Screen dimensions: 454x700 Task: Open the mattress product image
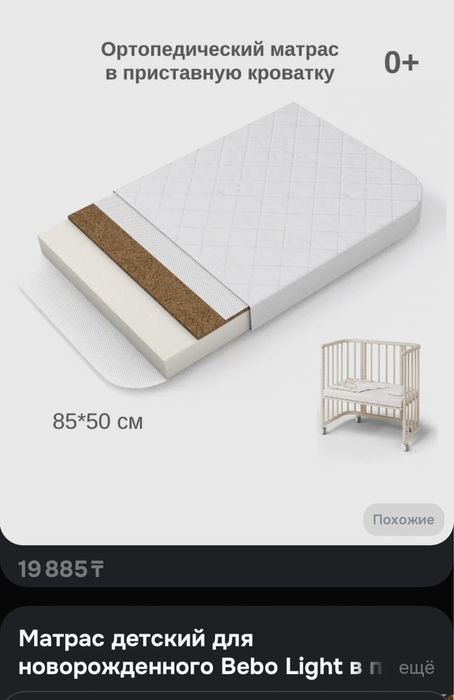pyautogui.click(x=227, y=272)
